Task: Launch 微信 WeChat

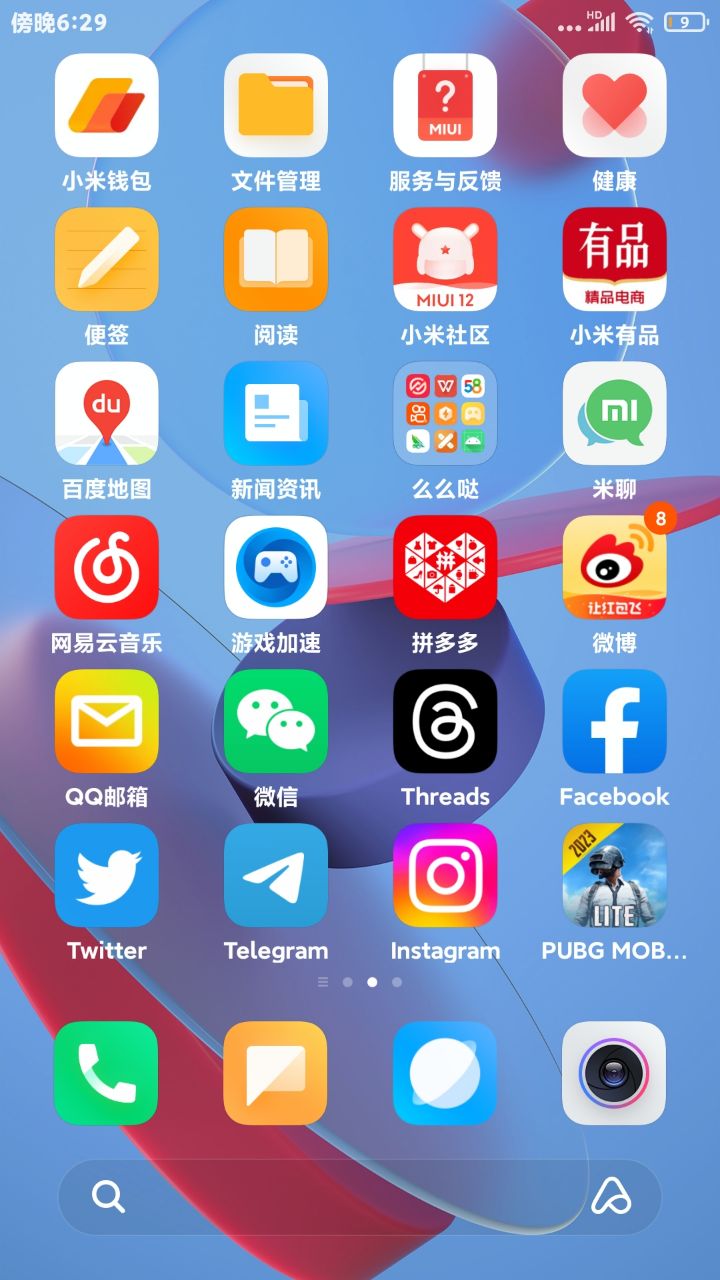Action: pyautogui.click(x=276, y=721)
